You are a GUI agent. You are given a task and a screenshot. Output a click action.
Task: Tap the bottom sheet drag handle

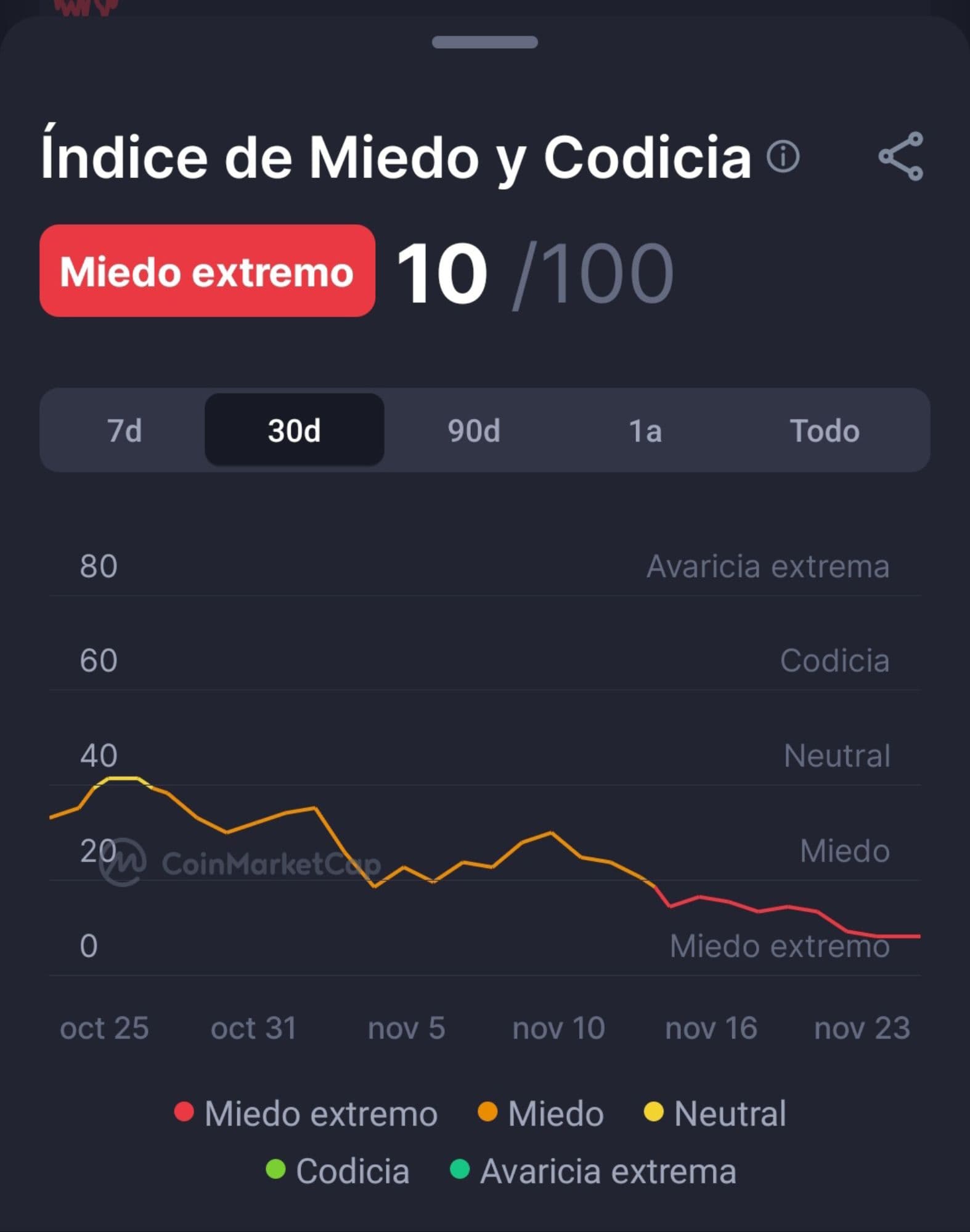click(x=484, y=42)
